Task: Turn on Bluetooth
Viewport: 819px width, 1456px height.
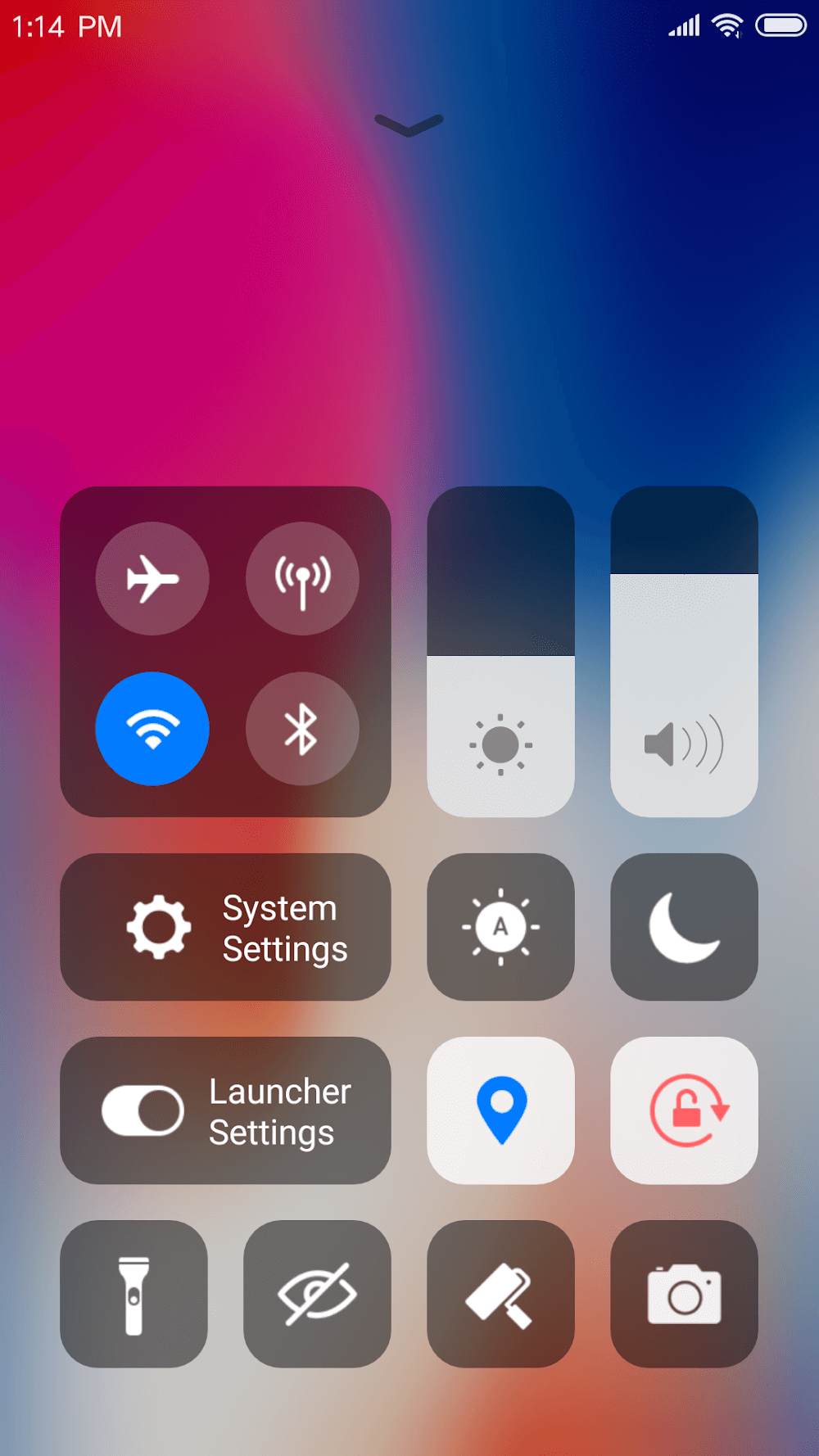Action: pos(302,728)
